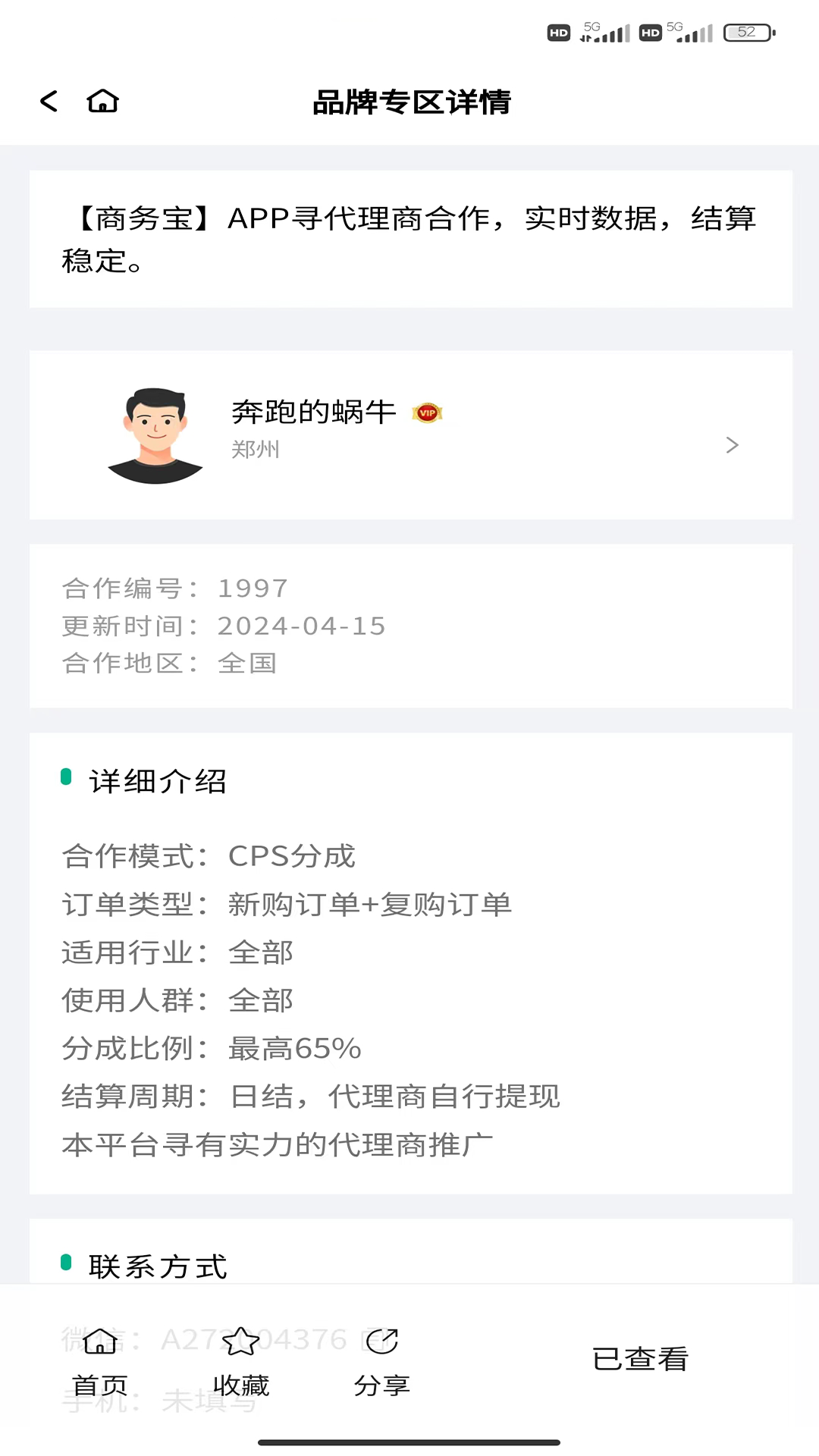The width and height of the screenshot is (819, 1456).
Task: Tap the green marker beside 联系方式
Action: [x=67, y=1262]
